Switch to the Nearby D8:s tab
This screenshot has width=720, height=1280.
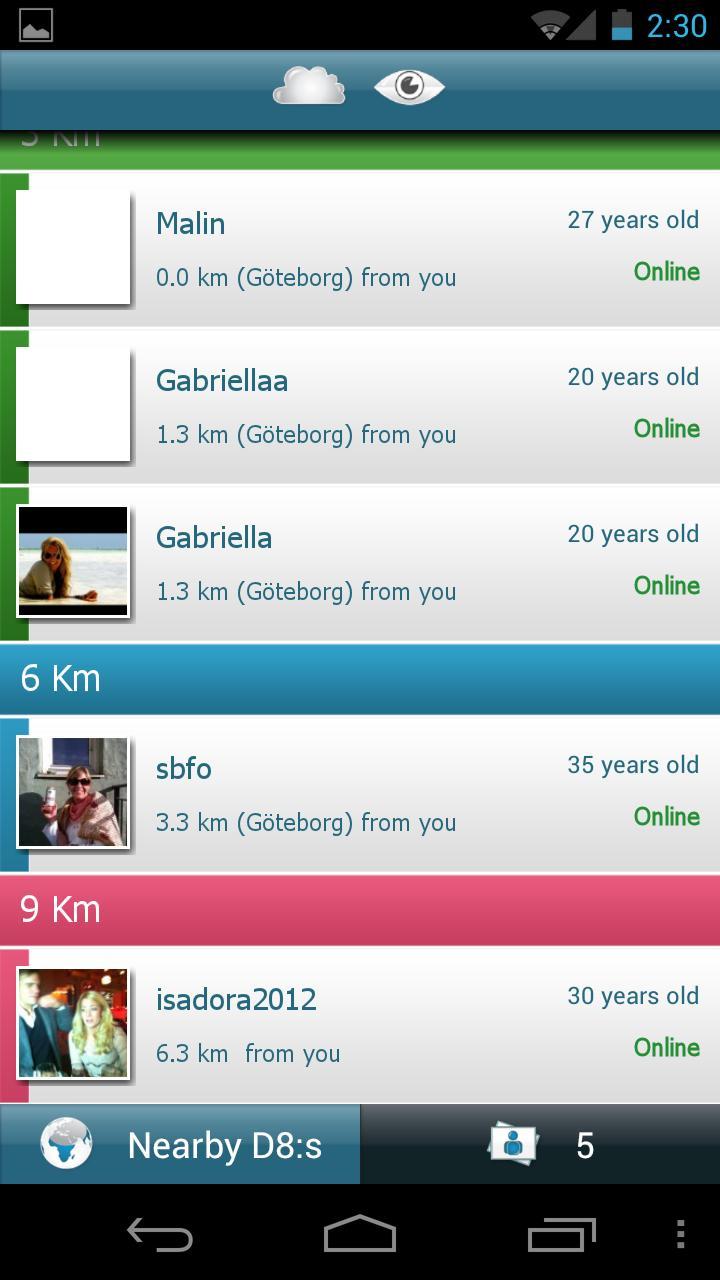click(180, 1145)
